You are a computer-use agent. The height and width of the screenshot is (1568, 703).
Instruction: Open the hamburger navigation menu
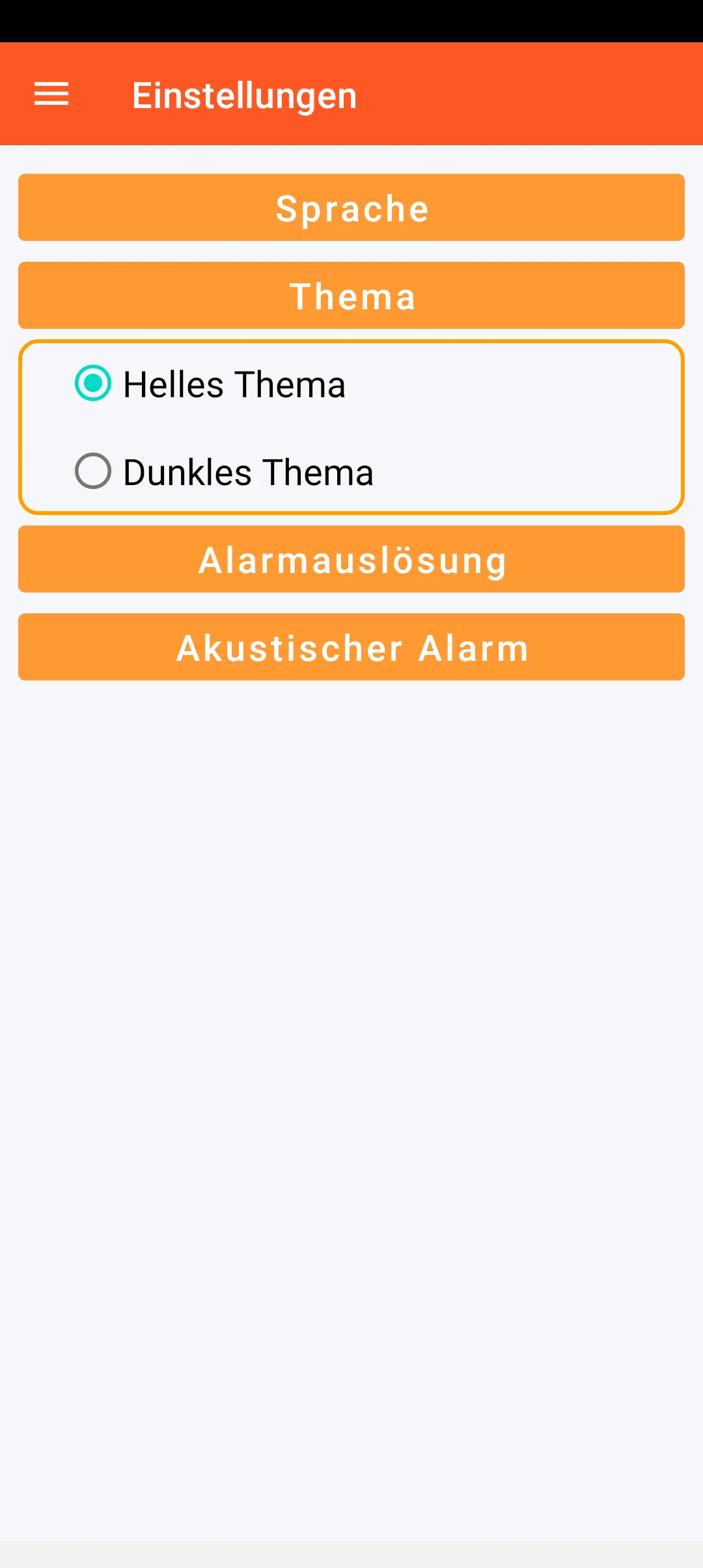[x=51, y=94]
